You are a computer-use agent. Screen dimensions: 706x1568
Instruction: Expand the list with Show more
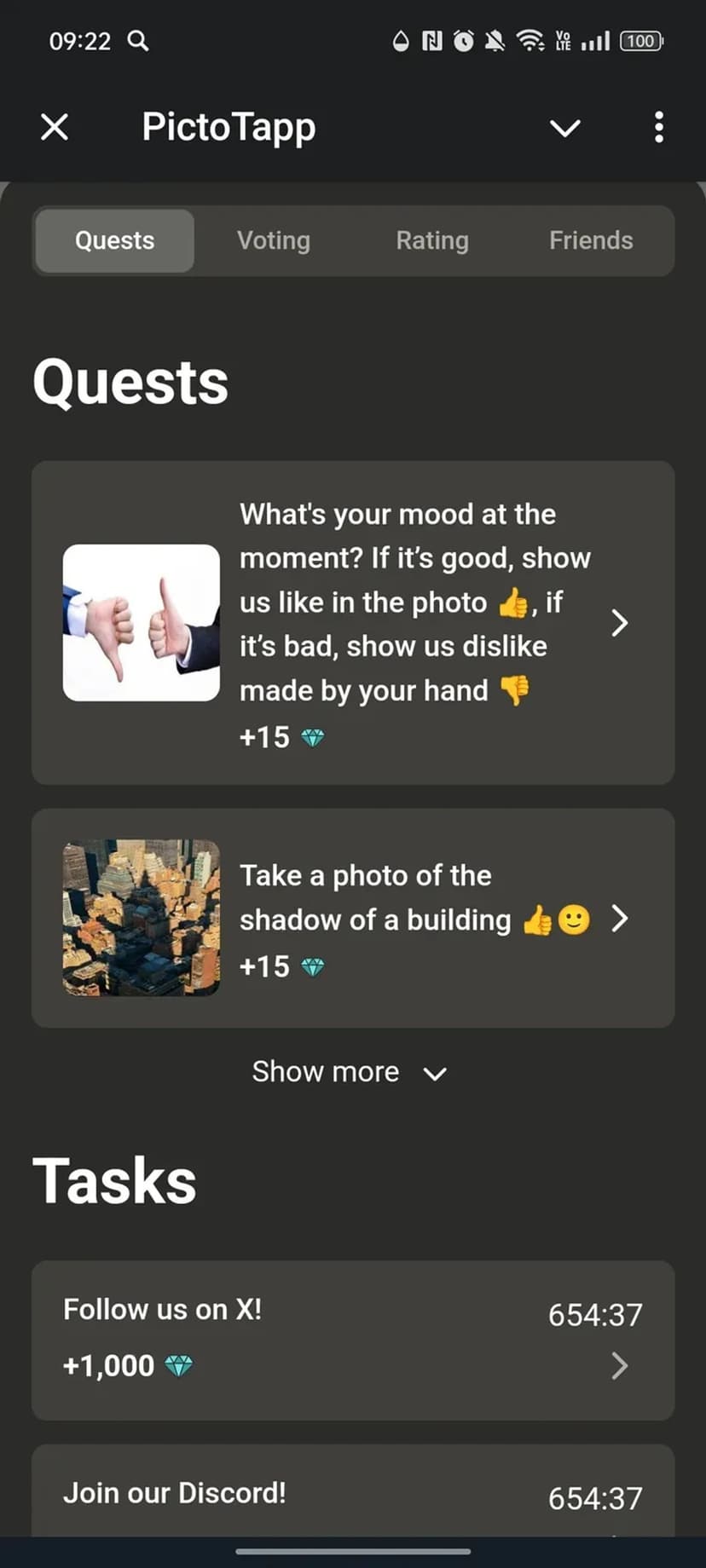350,1072
